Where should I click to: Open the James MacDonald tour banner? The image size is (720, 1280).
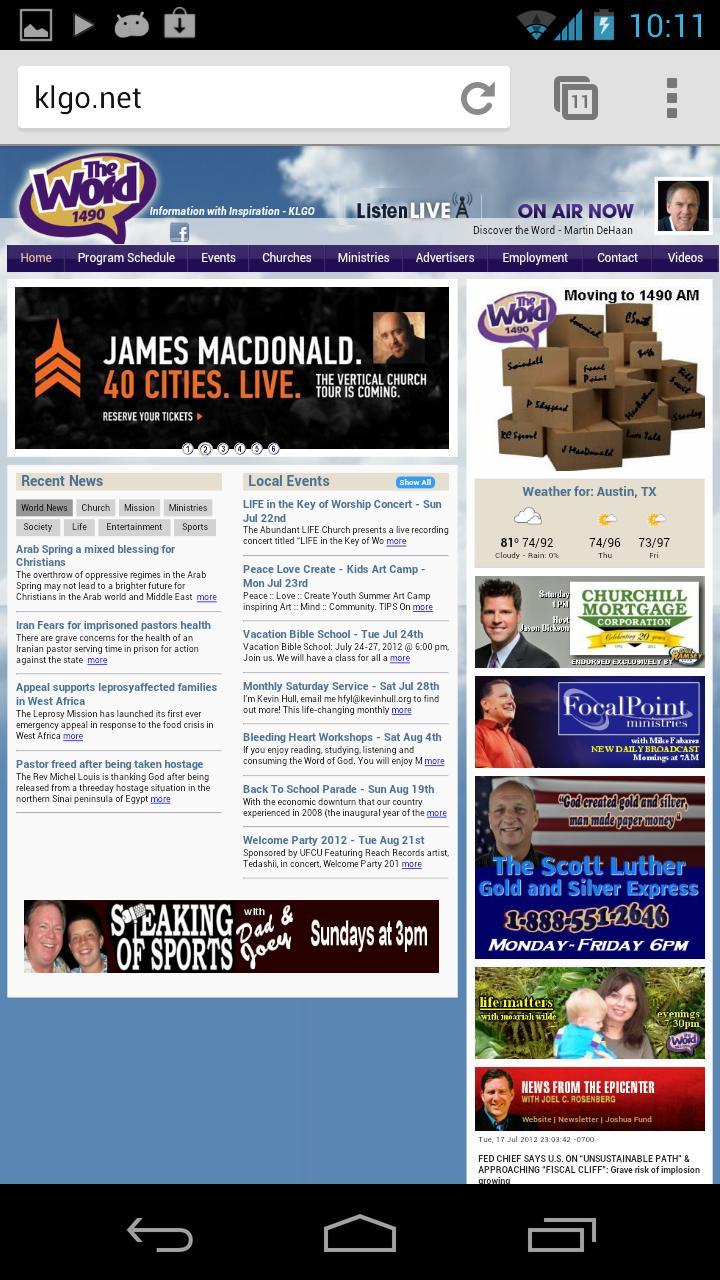(232, 368)
